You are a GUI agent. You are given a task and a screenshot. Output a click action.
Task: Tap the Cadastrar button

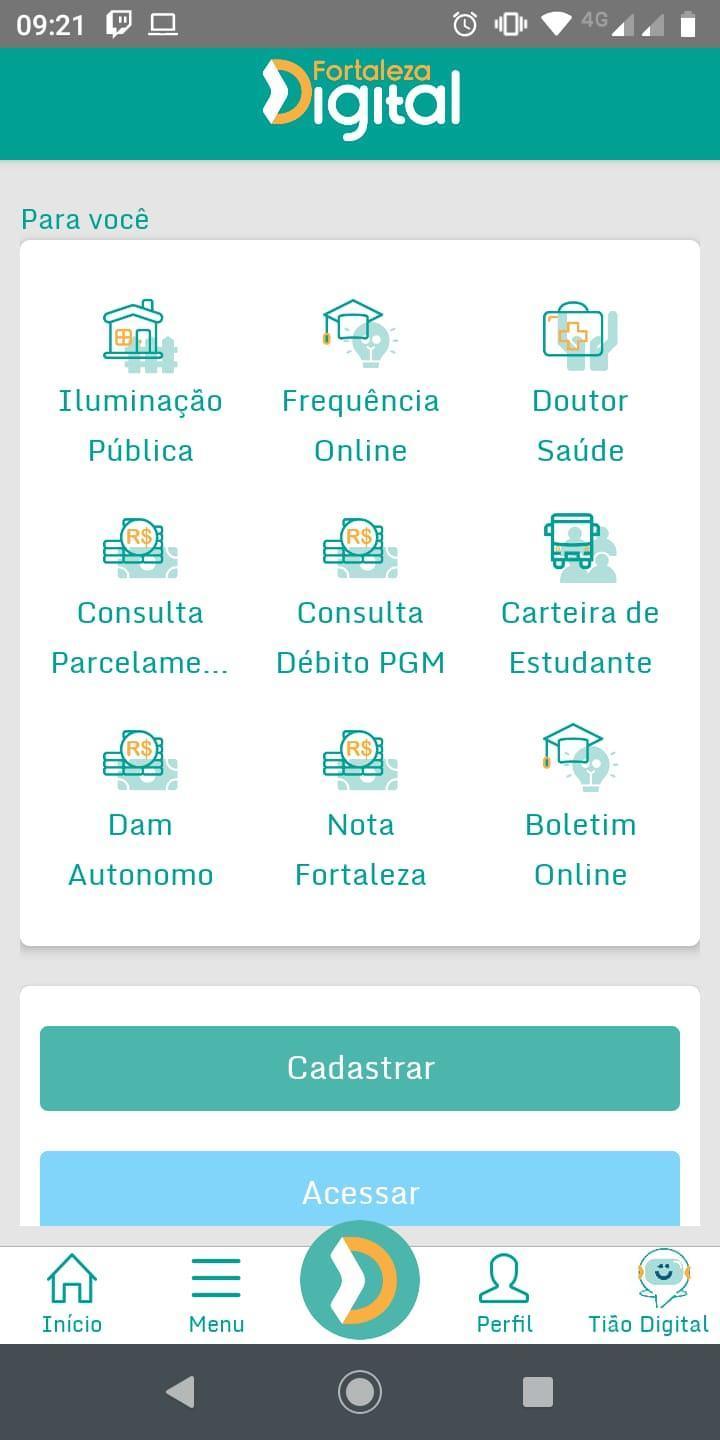click(x=360, y=1068)
